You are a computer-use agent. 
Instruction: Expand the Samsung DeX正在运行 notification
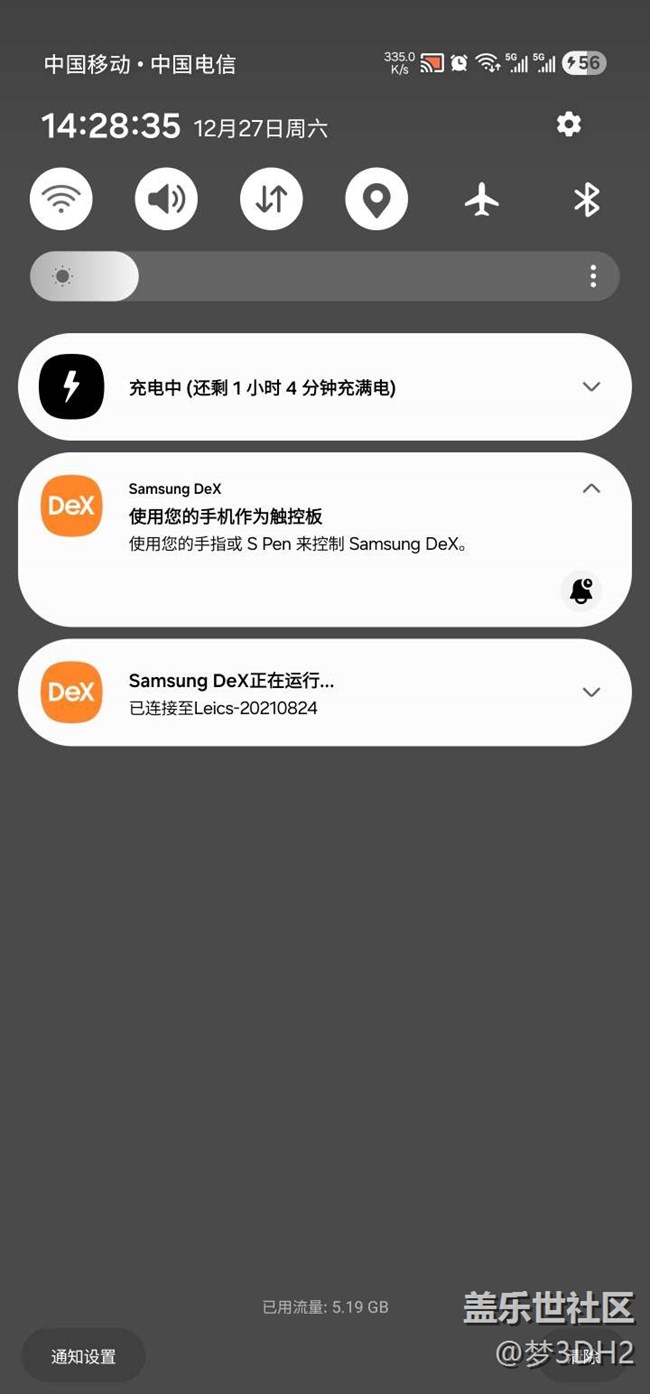[591, 692]
